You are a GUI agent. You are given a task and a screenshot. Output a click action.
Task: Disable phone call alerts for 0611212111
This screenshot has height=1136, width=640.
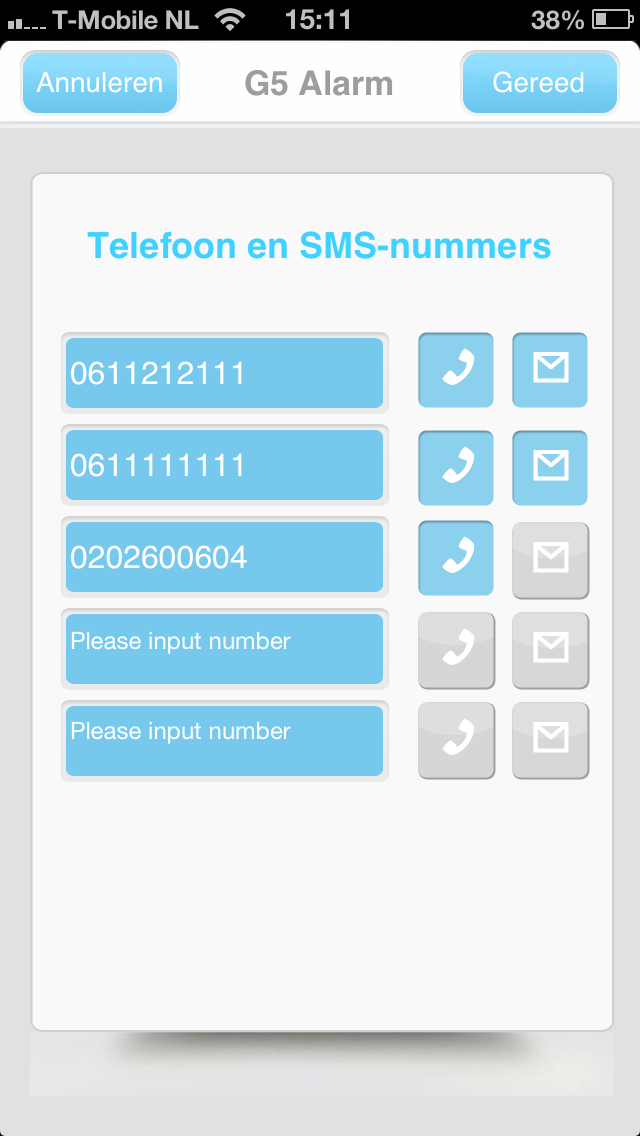click(x=456, y=370)
